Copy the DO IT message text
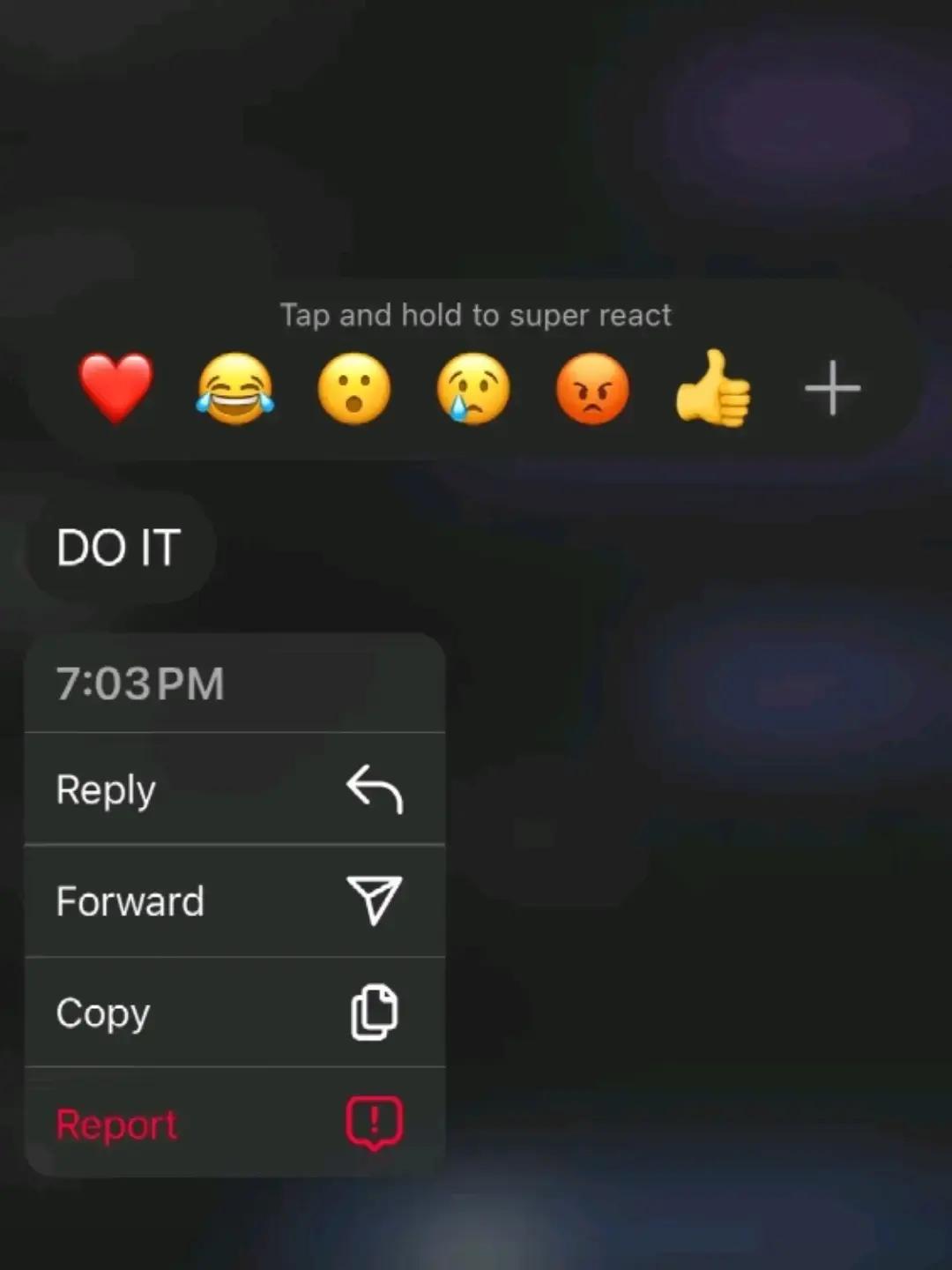 click(x=234, y=1012)
